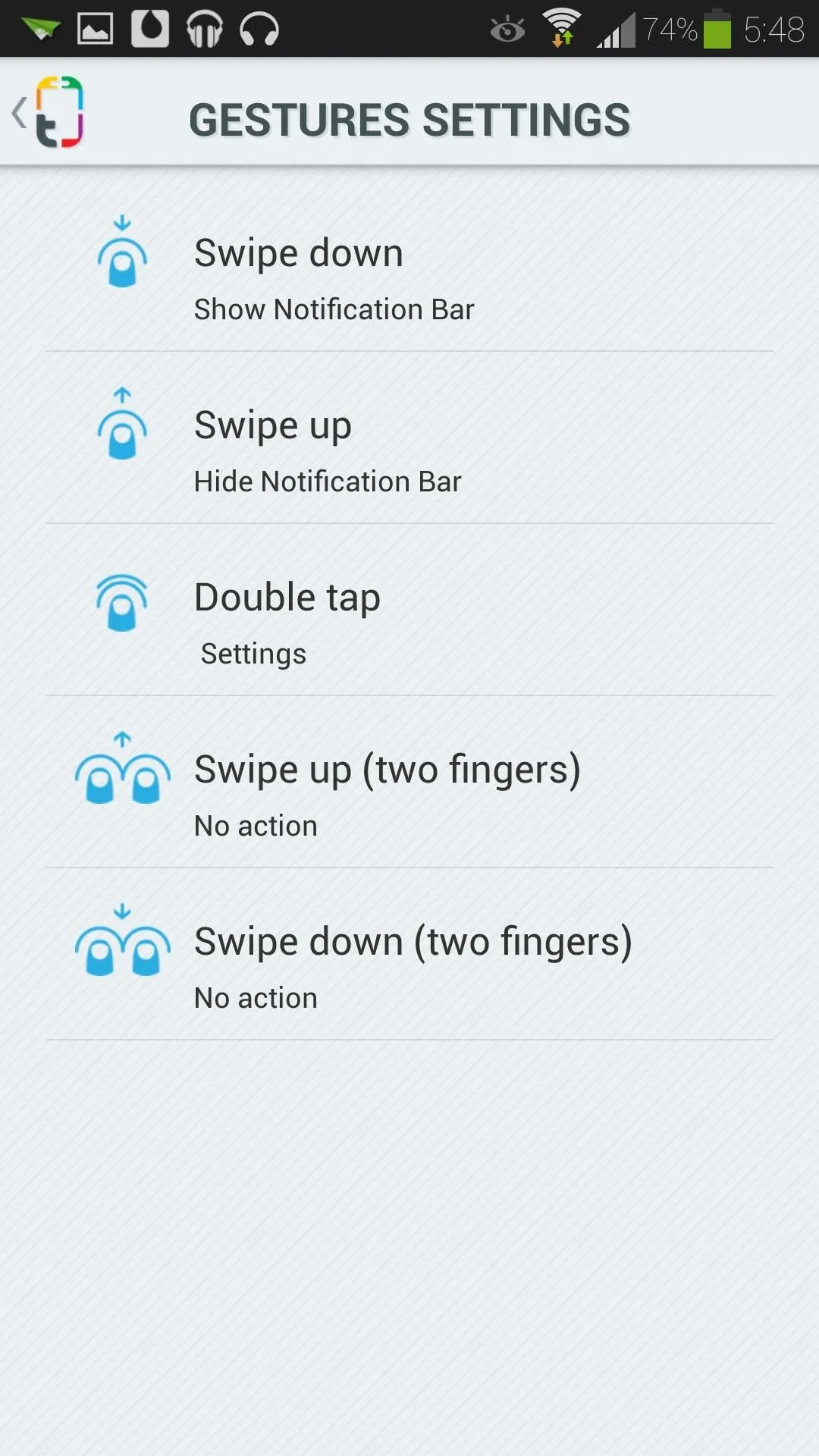The width and height of the screenshot is (819, 1456).
Task: Change the Double tap action
Action: point(409,610)
